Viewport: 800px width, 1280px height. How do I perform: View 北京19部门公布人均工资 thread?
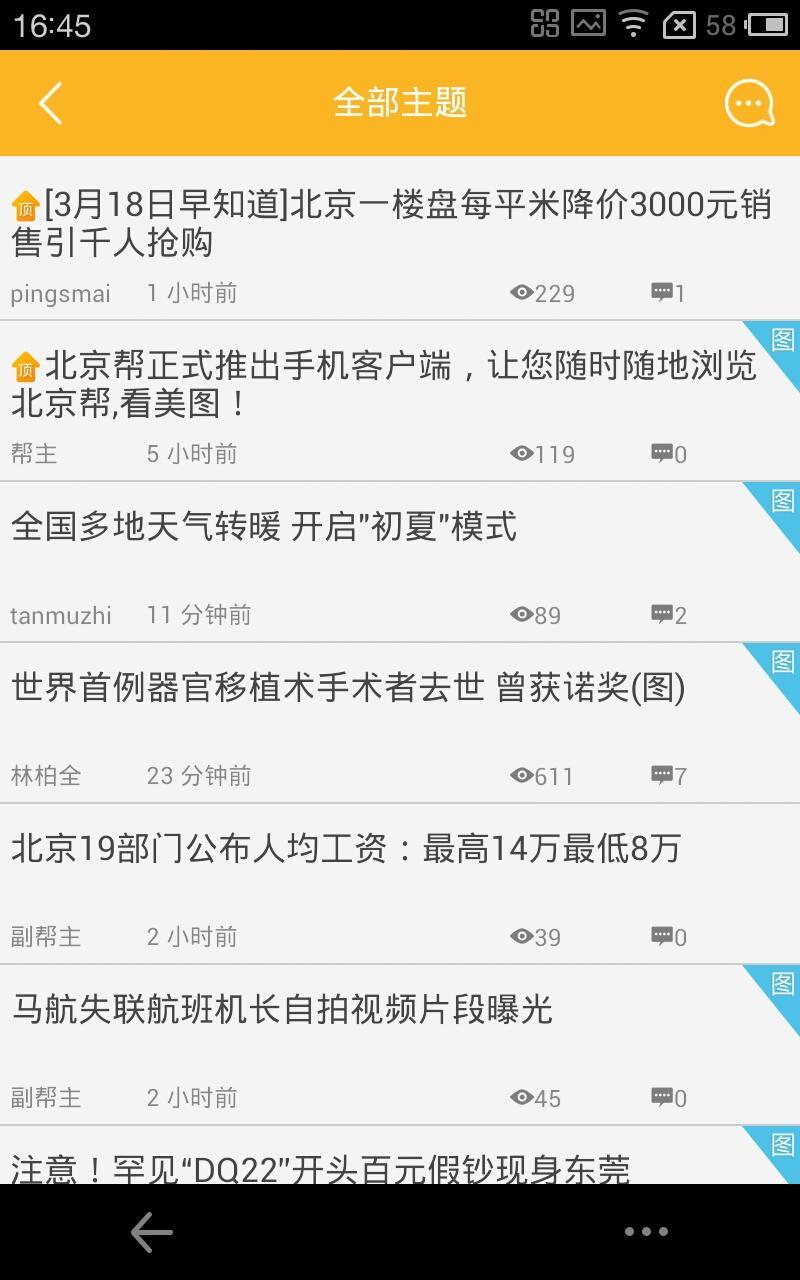click(400, 884)
